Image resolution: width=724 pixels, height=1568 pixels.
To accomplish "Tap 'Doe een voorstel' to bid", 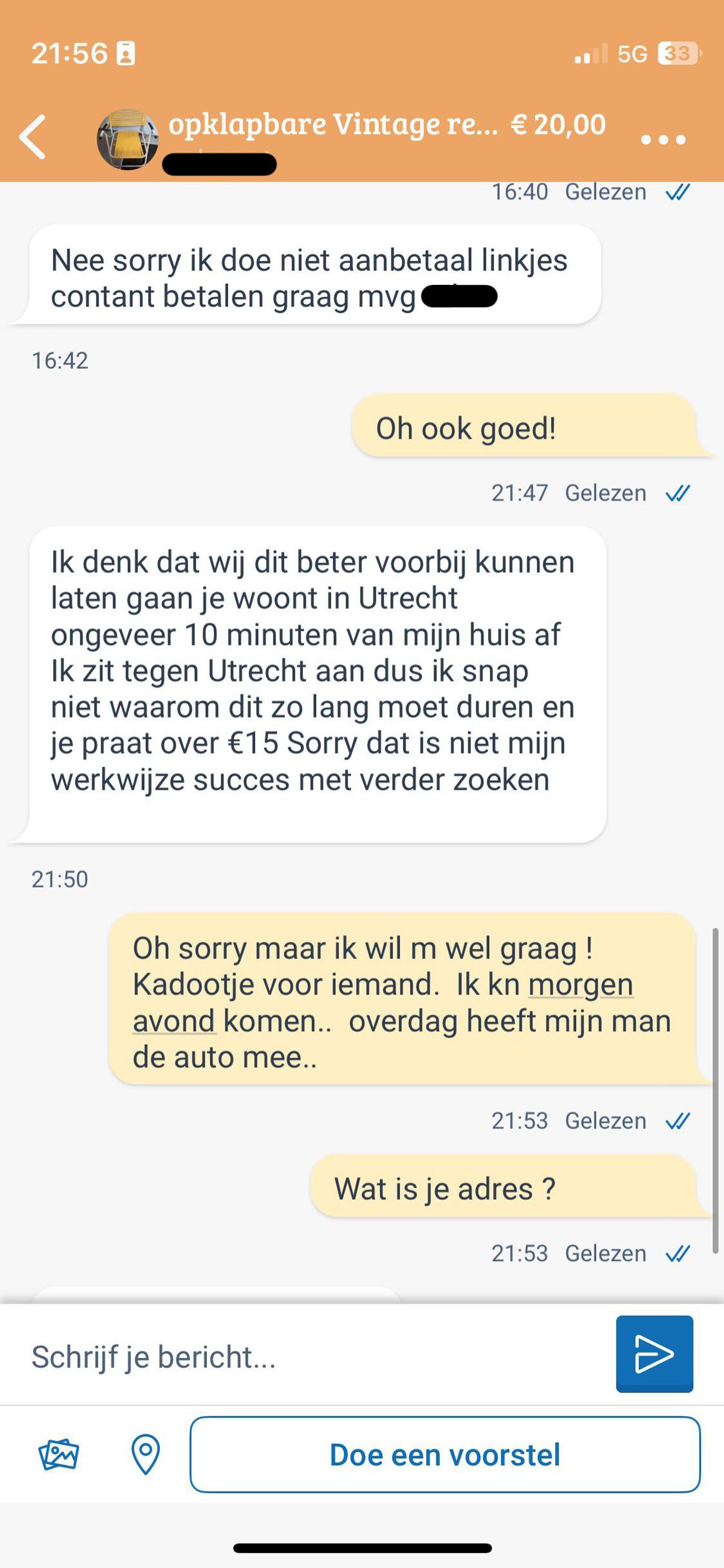I will point(445,1455).
